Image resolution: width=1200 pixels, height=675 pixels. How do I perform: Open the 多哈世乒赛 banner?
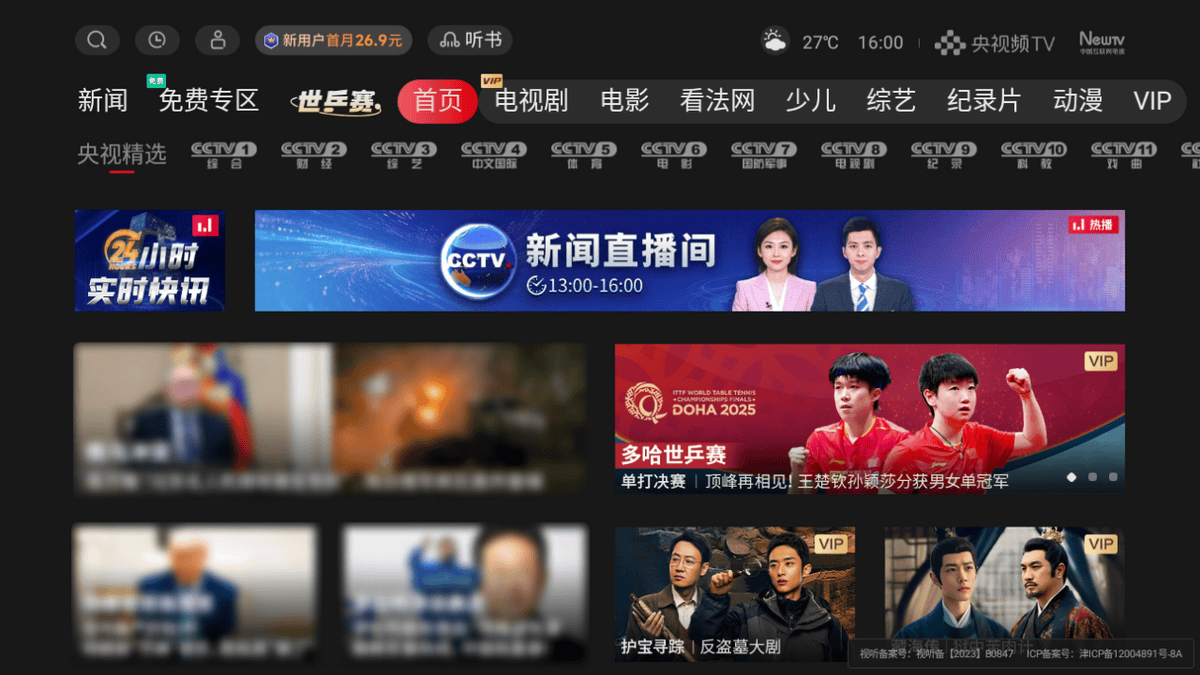(x=869, y=418)
